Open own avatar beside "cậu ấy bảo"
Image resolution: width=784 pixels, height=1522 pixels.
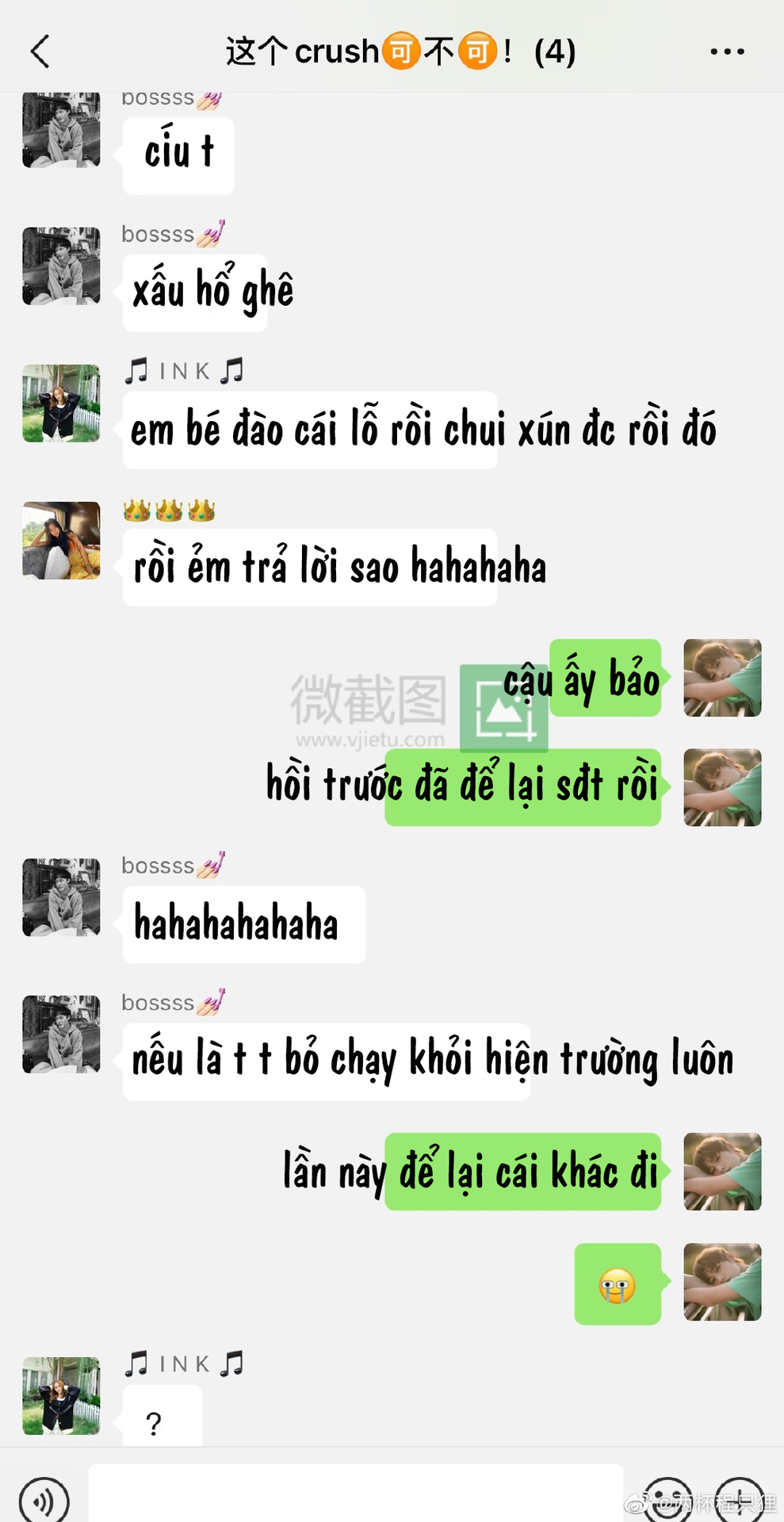722,678
